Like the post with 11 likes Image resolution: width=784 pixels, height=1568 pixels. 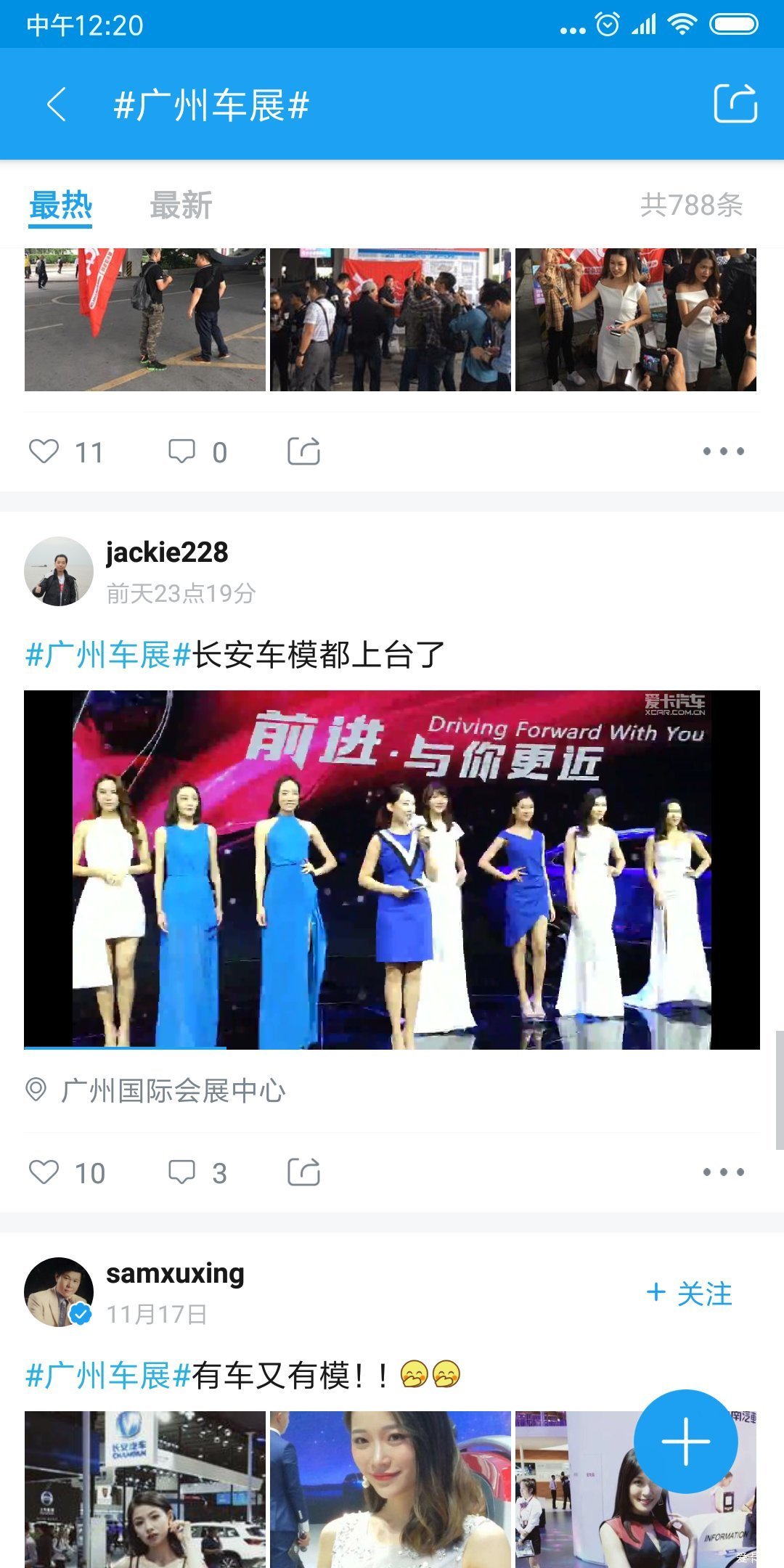(44, 452)
